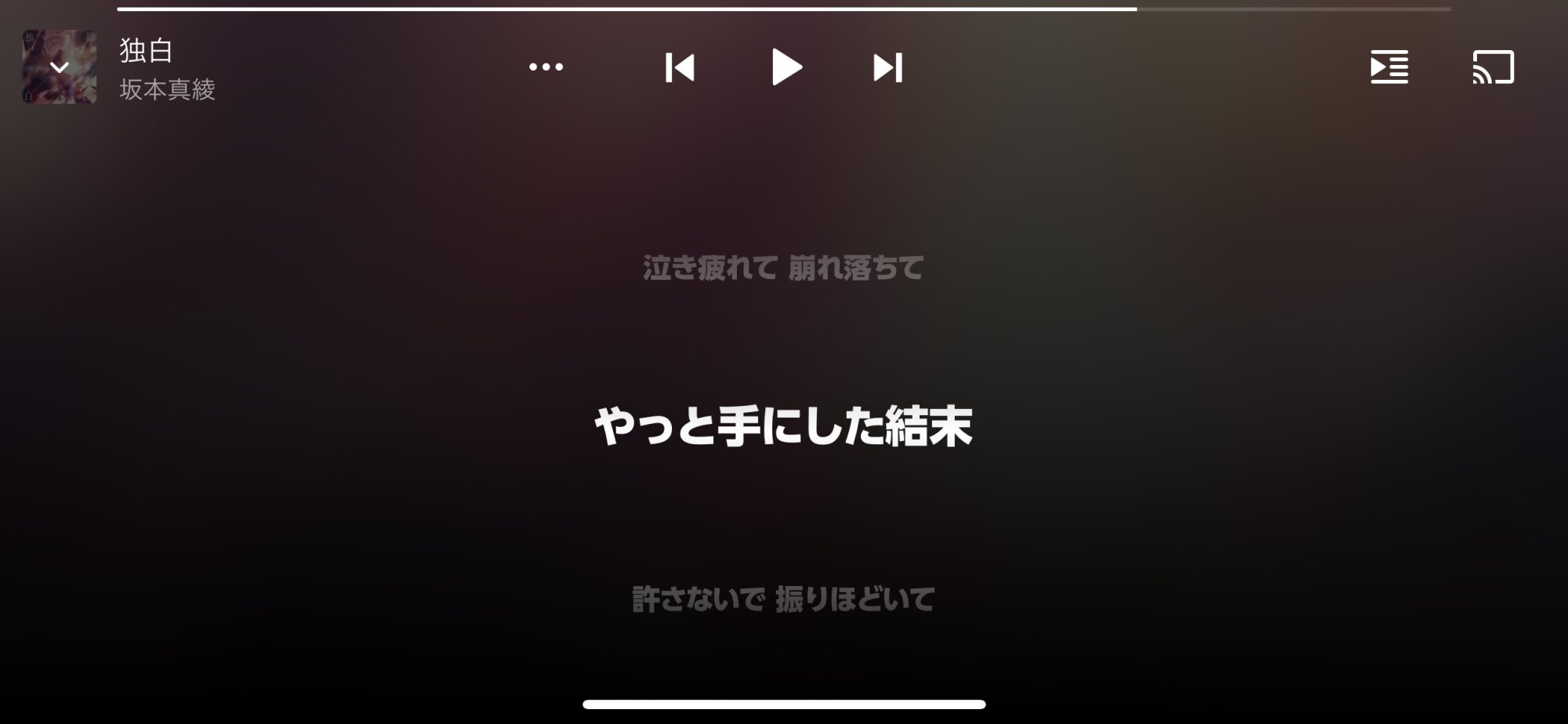Open the cast to device option
The width and height of the screenshot is (1568, 724).
[1493, 67]
